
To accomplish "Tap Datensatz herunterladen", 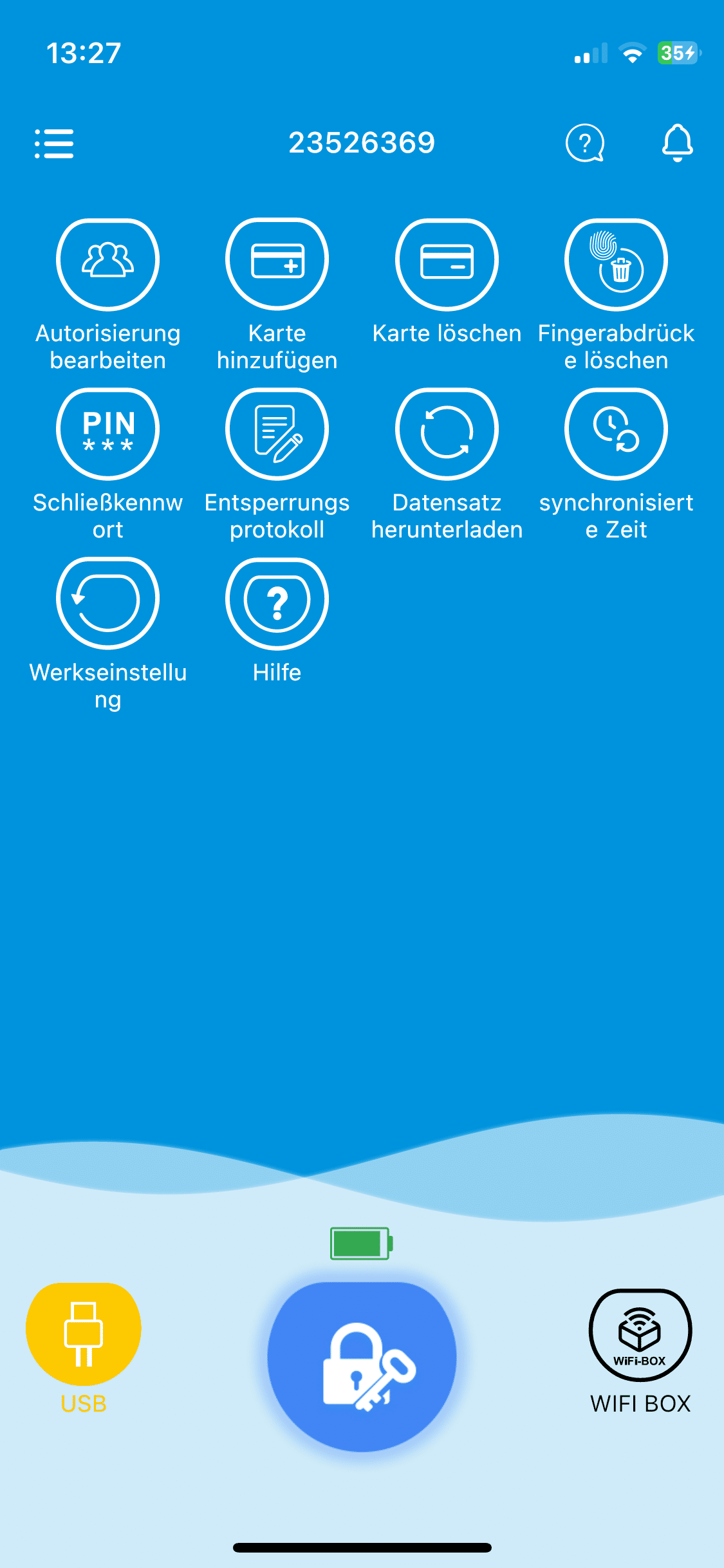I will click(447, 434).
